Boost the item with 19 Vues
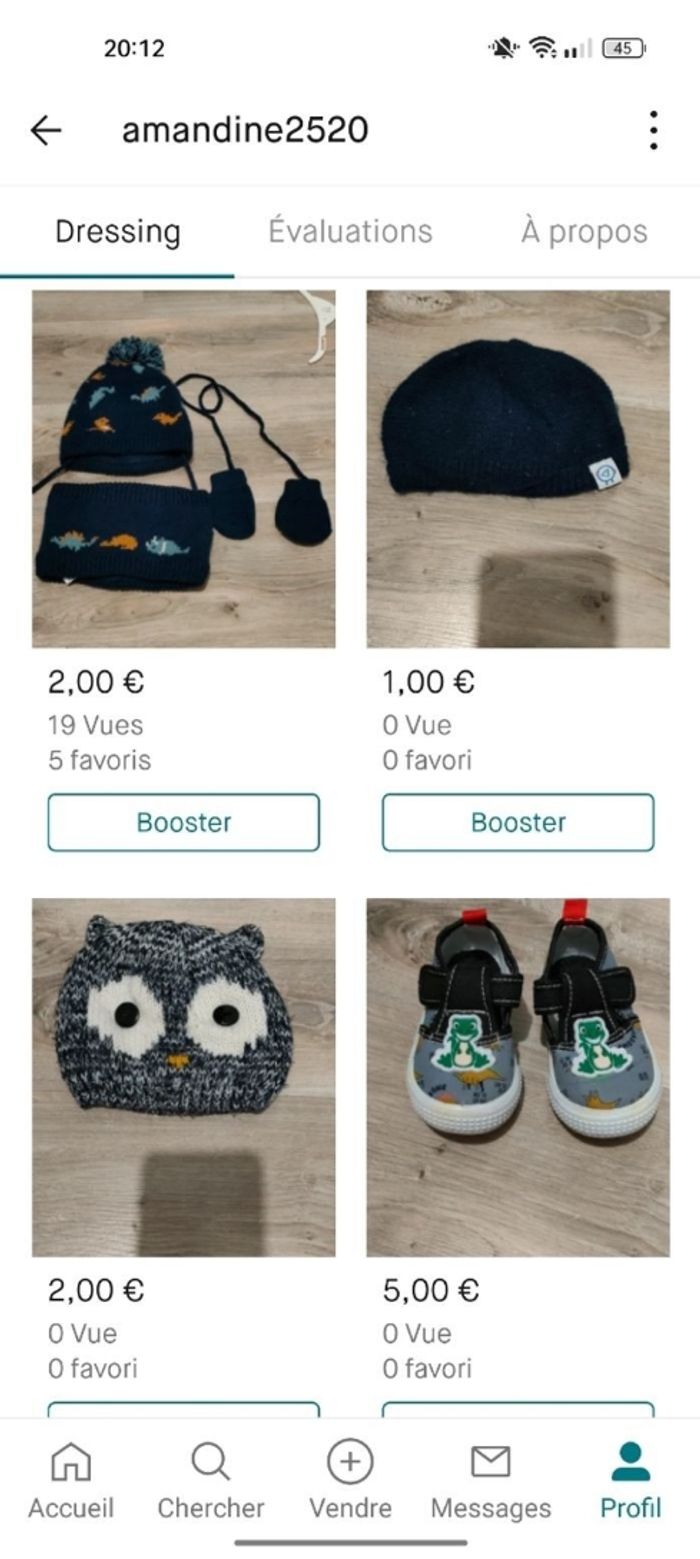This screenshot has width=700, height=1559. pyautogui.click(x=184, y=822)
